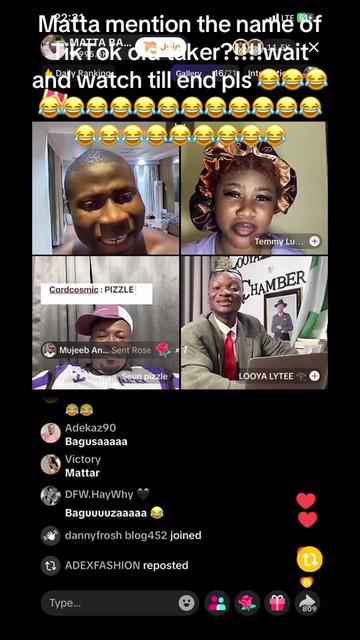Viewport: 360px width, 640px height.
Task: Open DFW.HayWhy's profile avatar
Action: (51, 496)
